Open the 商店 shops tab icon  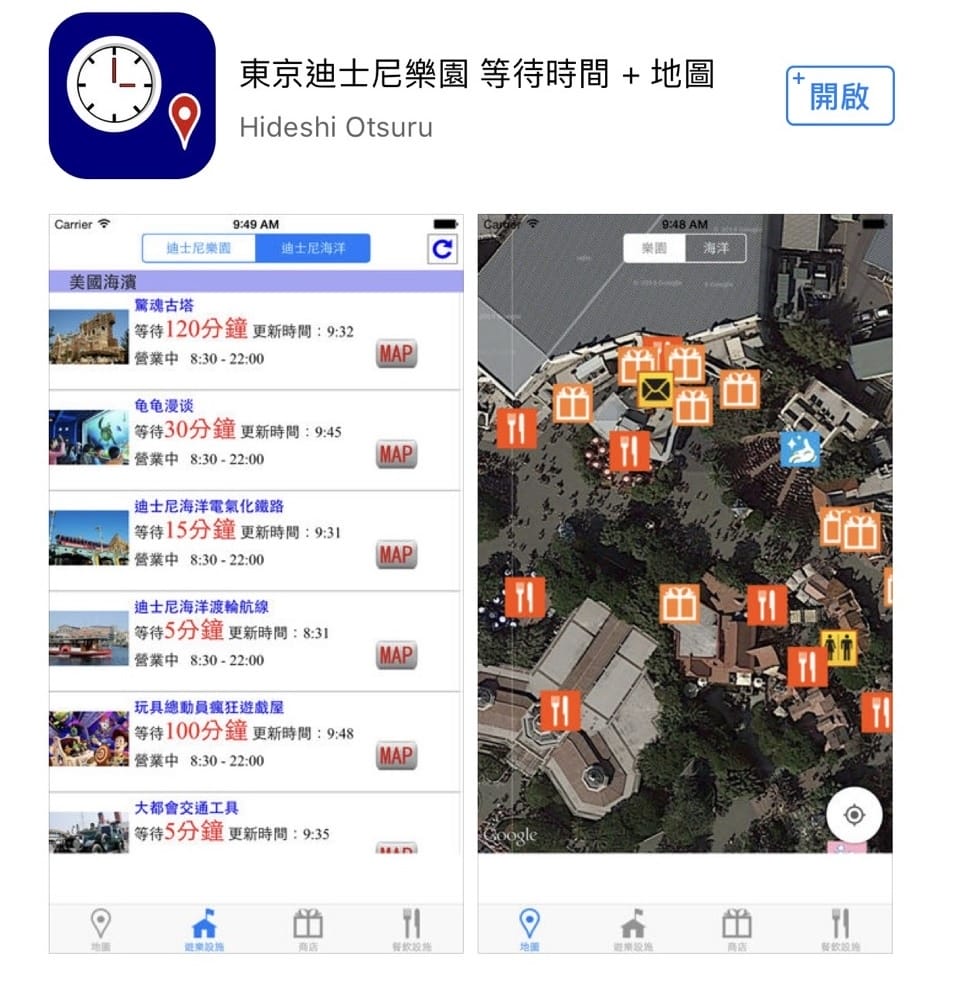click(307, 925)
